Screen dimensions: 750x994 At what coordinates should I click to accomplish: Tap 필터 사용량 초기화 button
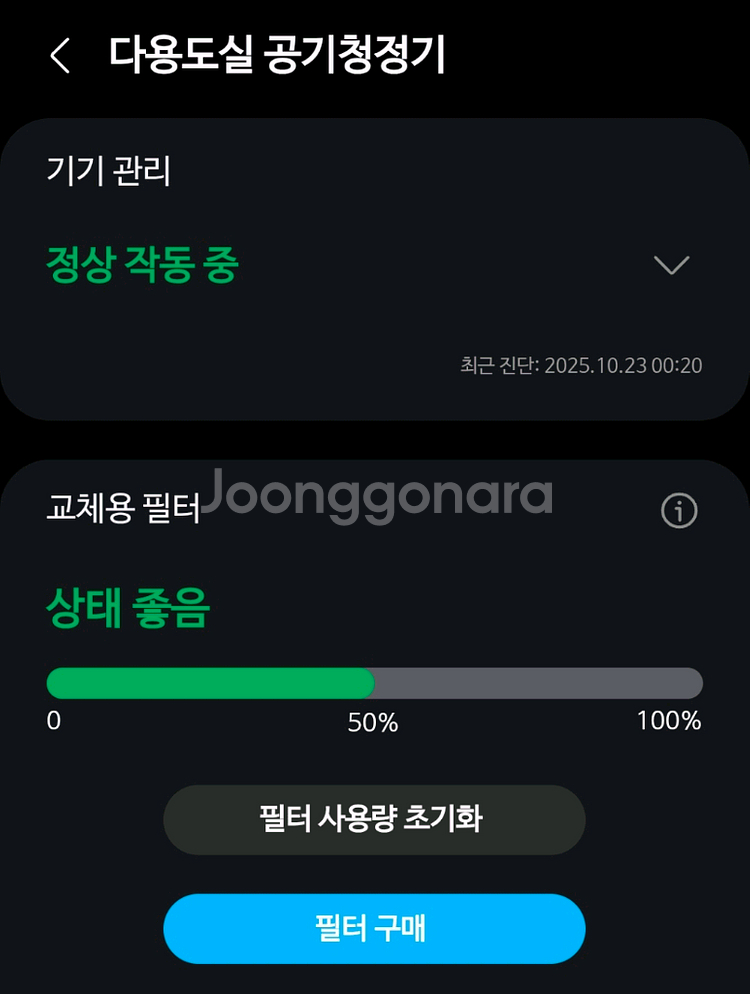(374, 820)
